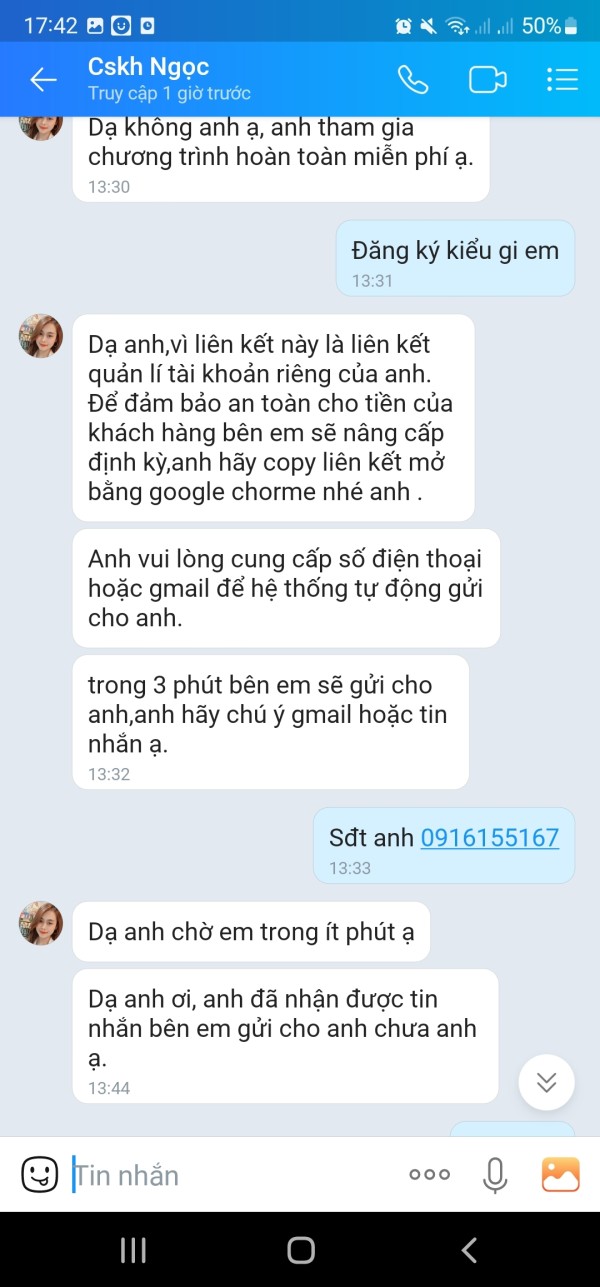The width and height of the screenshot is (600, 1287).
Task: Start a voice call with Cskh Ngọc
Action: click(x=412, y=79)
